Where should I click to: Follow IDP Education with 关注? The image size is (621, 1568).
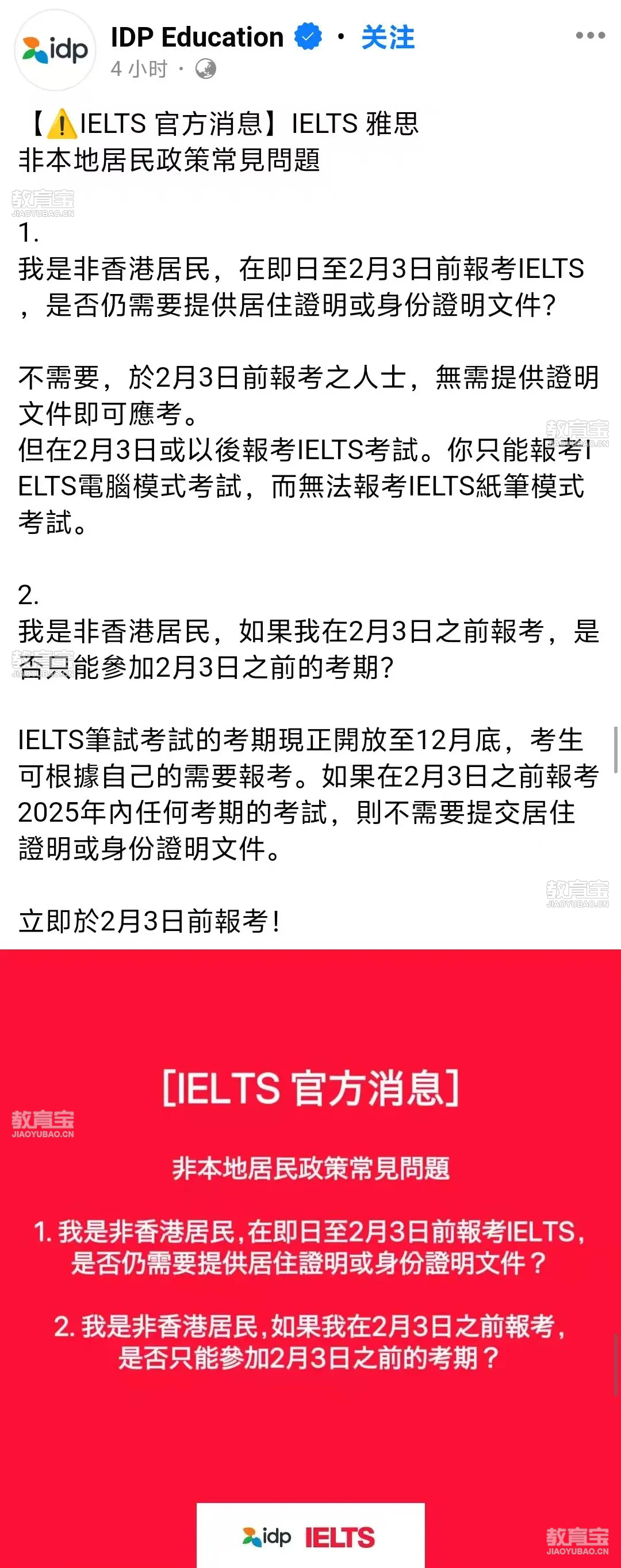point(388,38)
